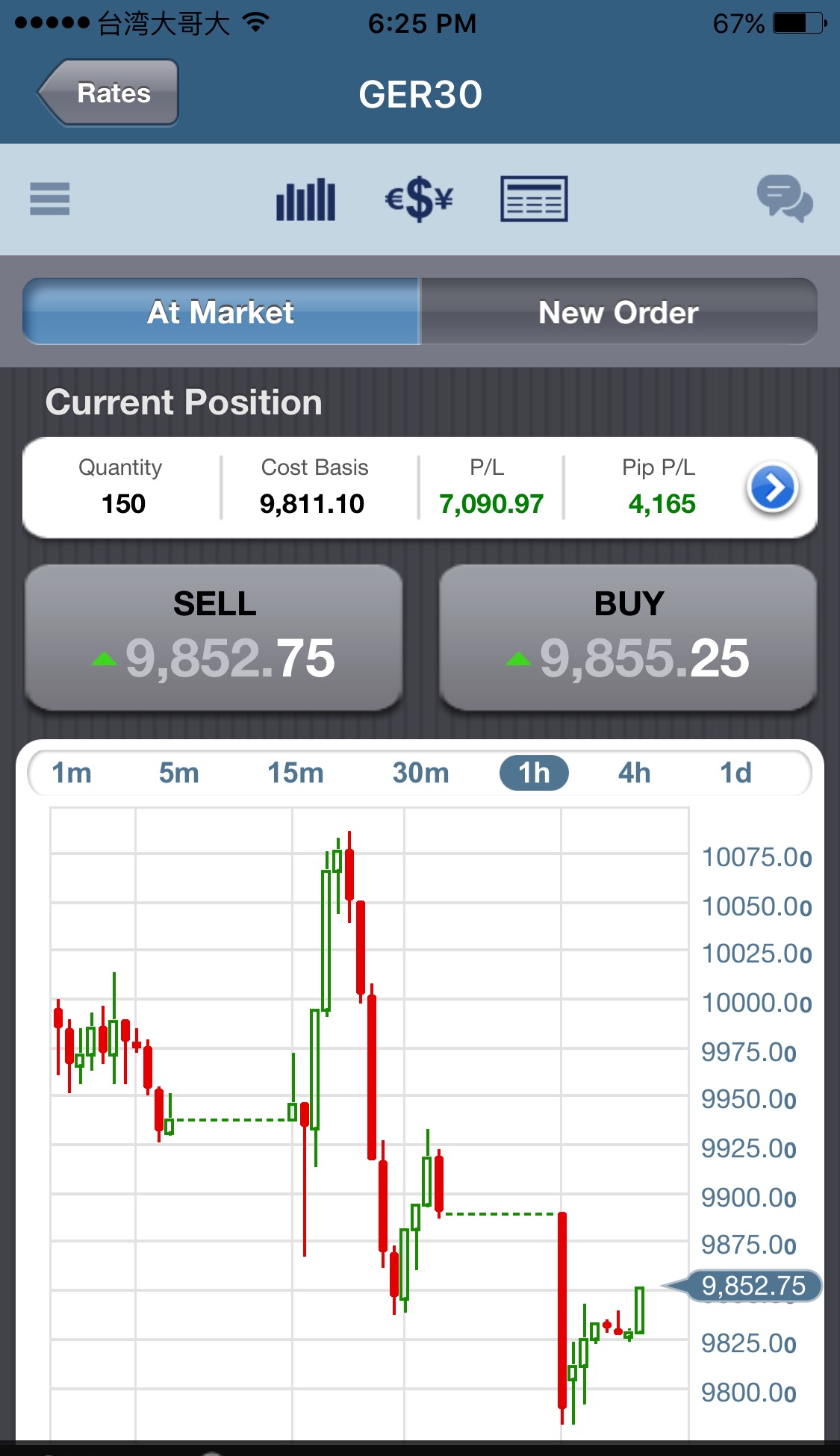840x1456 pixels.
Task: Open the bar chart icon
Action: pos(305,199)
